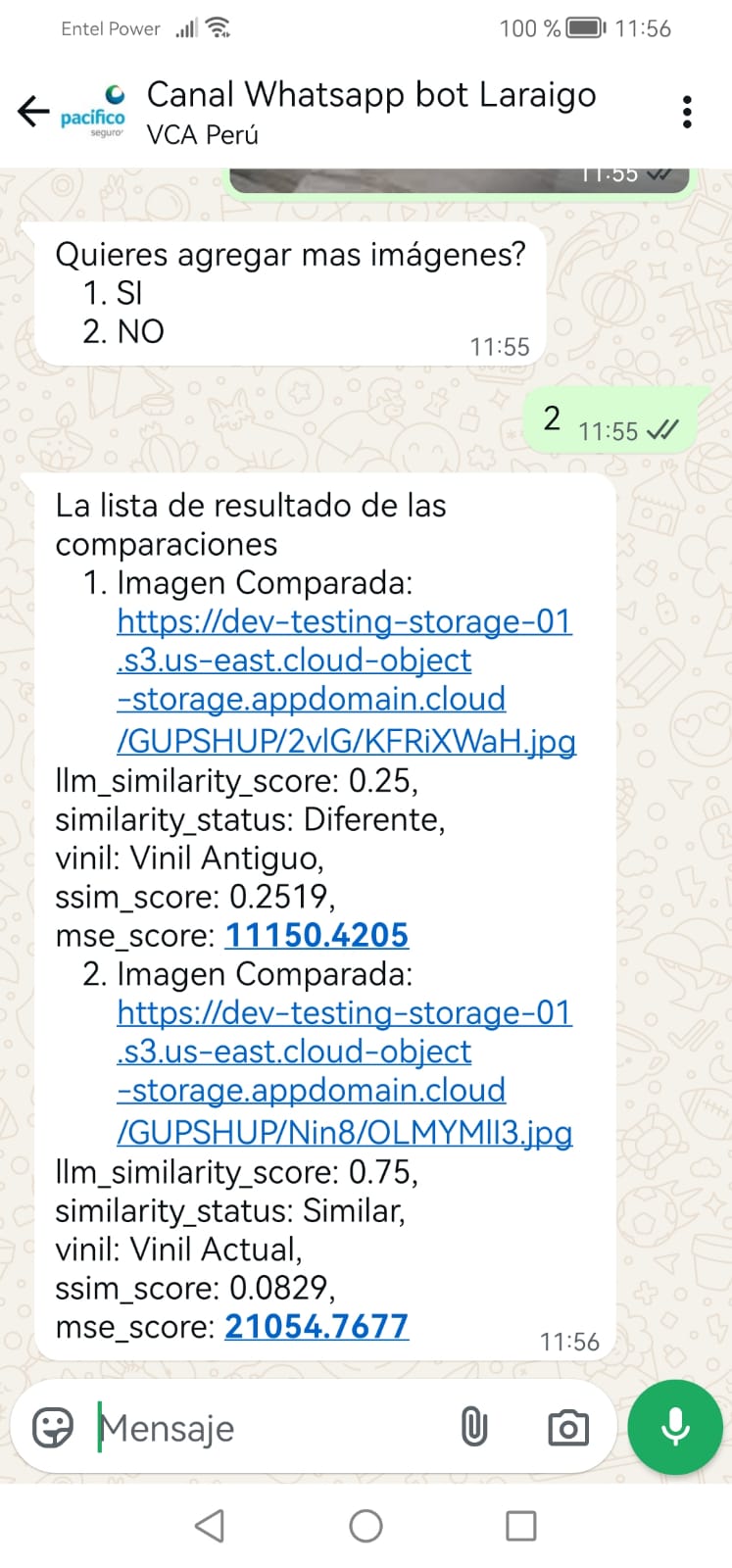732x1568 pixels.
Task: Tap the system back navigation button
Action: (210, 1525)
